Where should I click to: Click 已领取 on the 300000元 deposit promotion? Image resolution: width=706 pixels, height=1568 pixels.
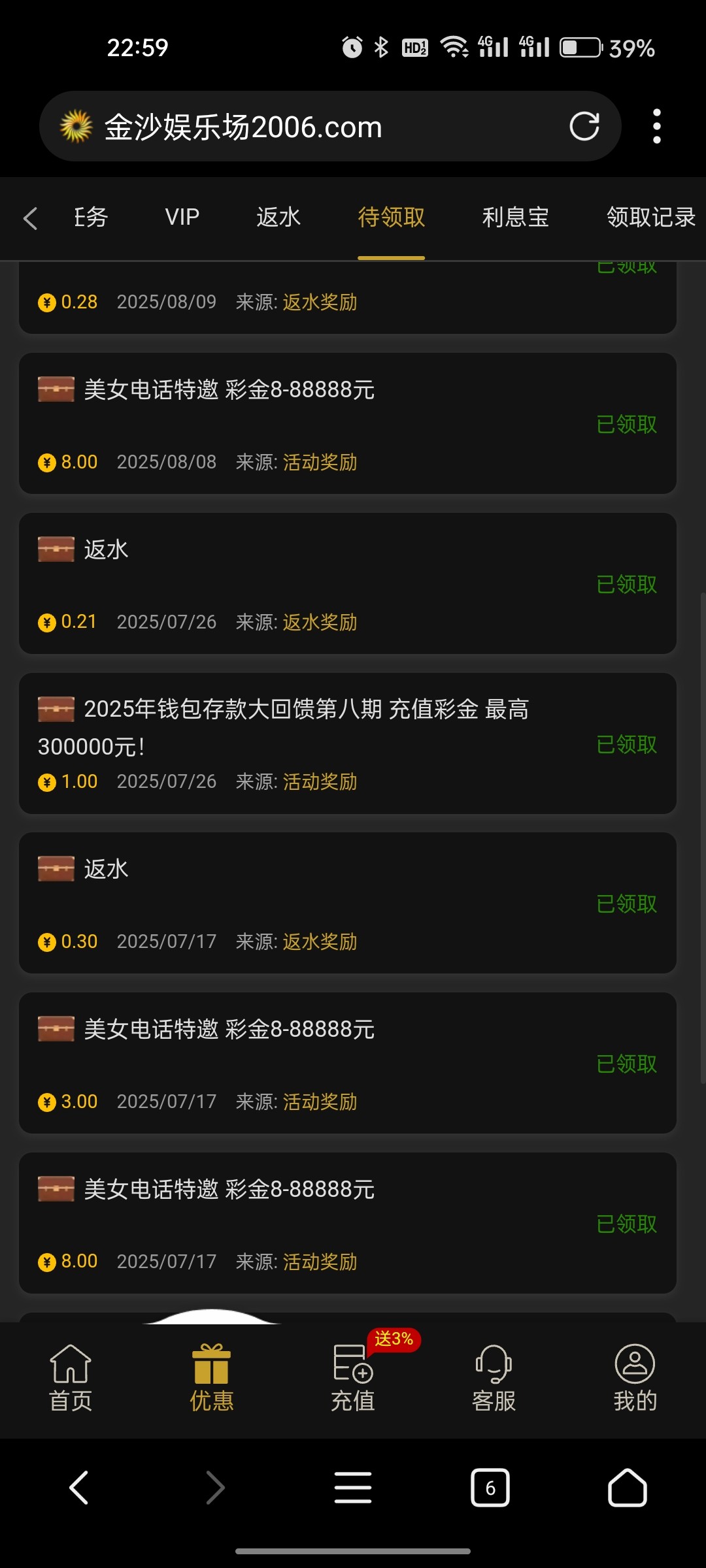click(x=626, y=745)
